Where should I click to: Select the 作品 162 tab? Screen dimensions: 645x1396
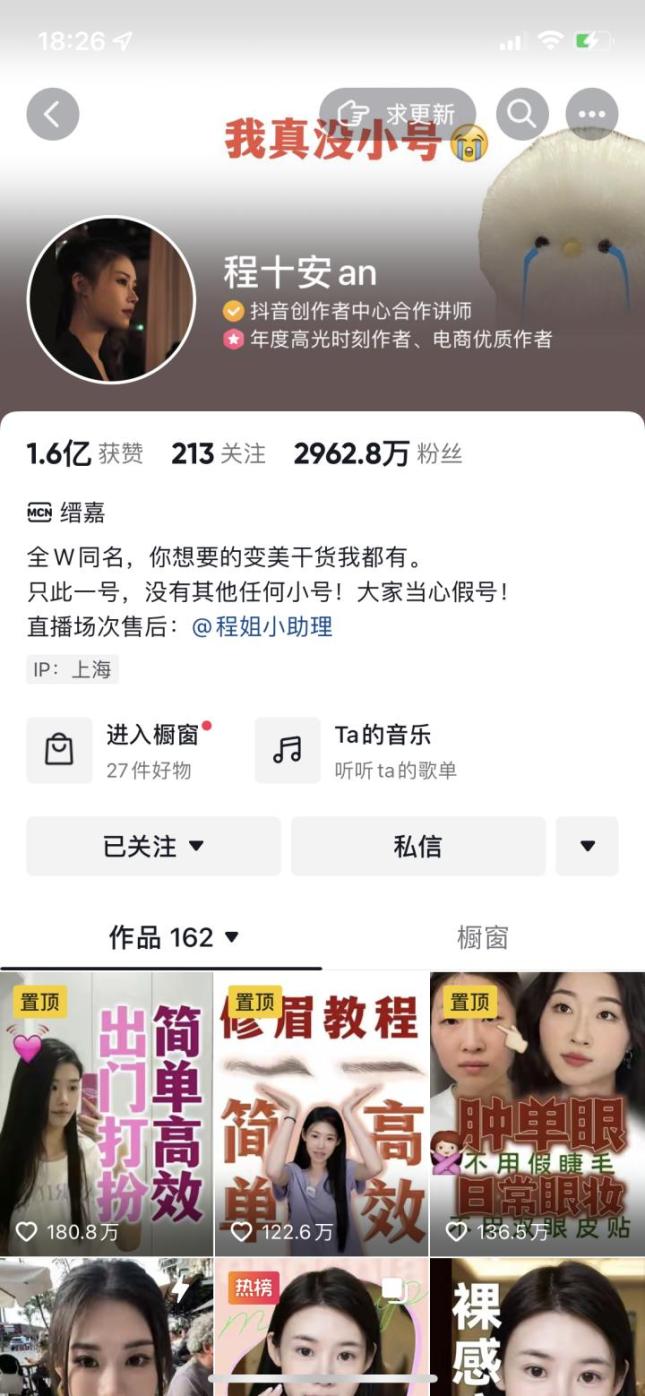tap(173, 938)
